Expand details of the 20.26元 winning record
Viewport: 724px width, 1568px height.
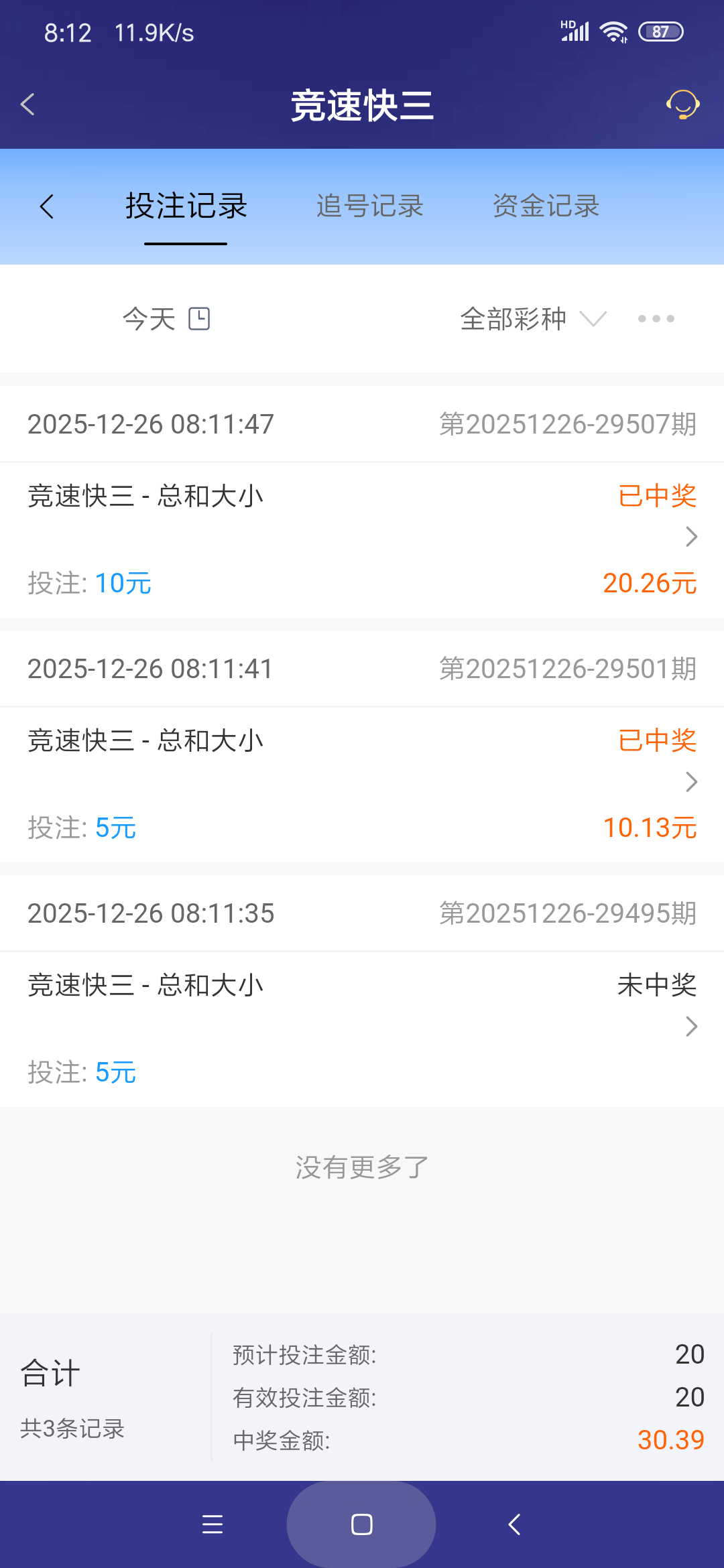pos(690,536)
